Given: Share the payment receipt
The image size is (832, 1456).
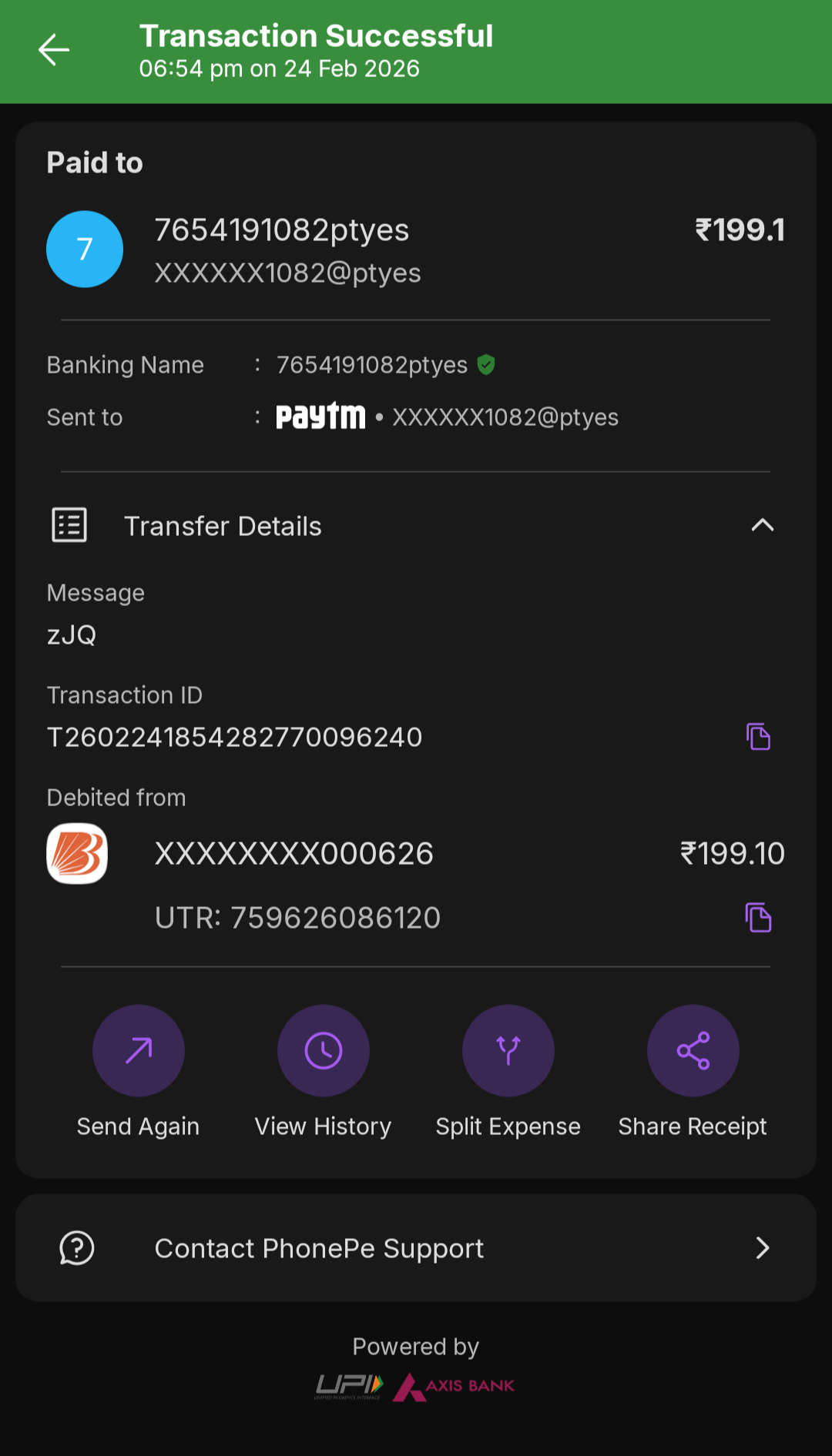Looking at the screenshot, I should pos(693,1051).
